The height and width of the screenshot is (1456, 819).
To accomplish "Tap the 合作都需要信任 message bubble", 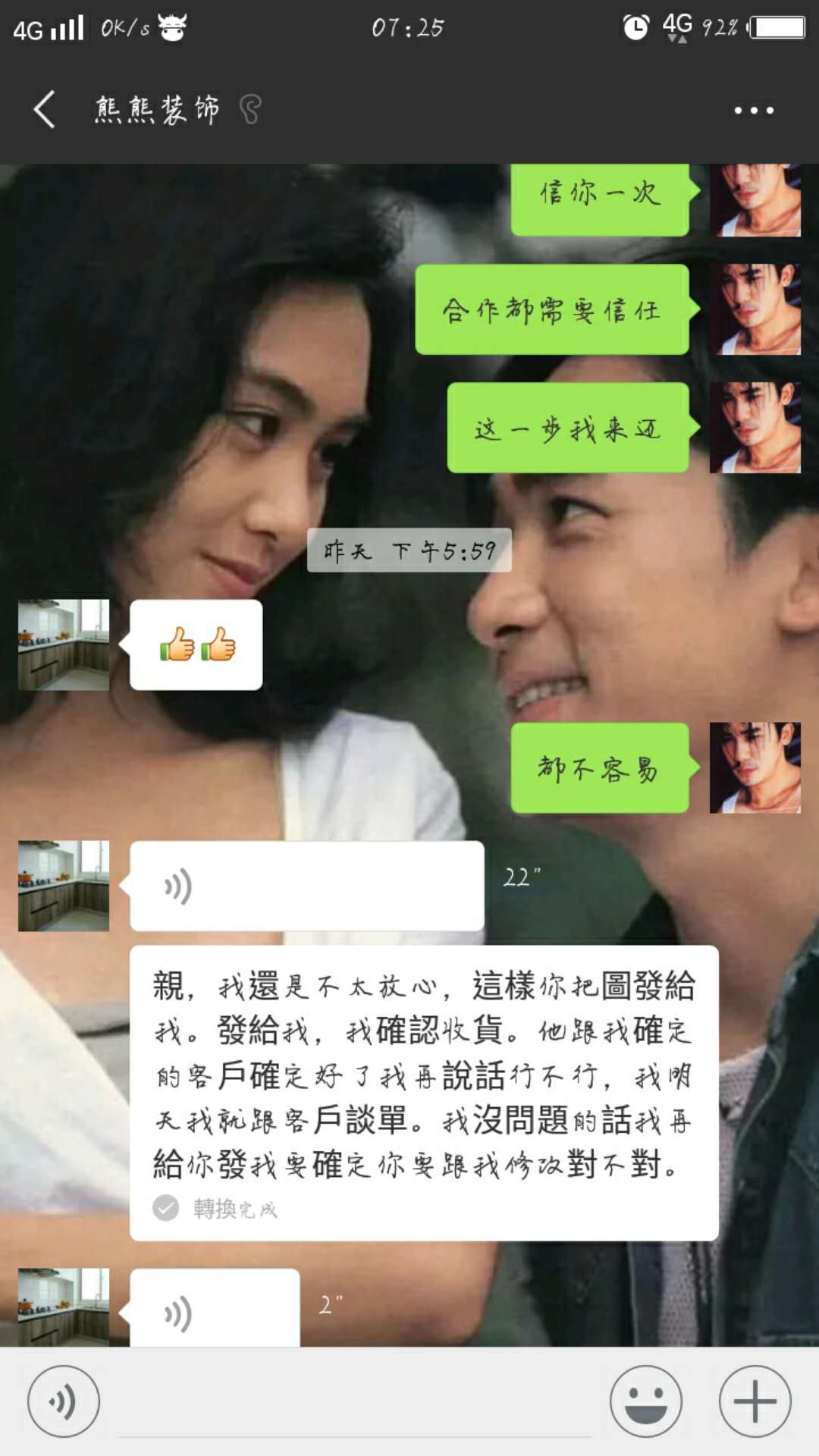I will click(551, 309).
